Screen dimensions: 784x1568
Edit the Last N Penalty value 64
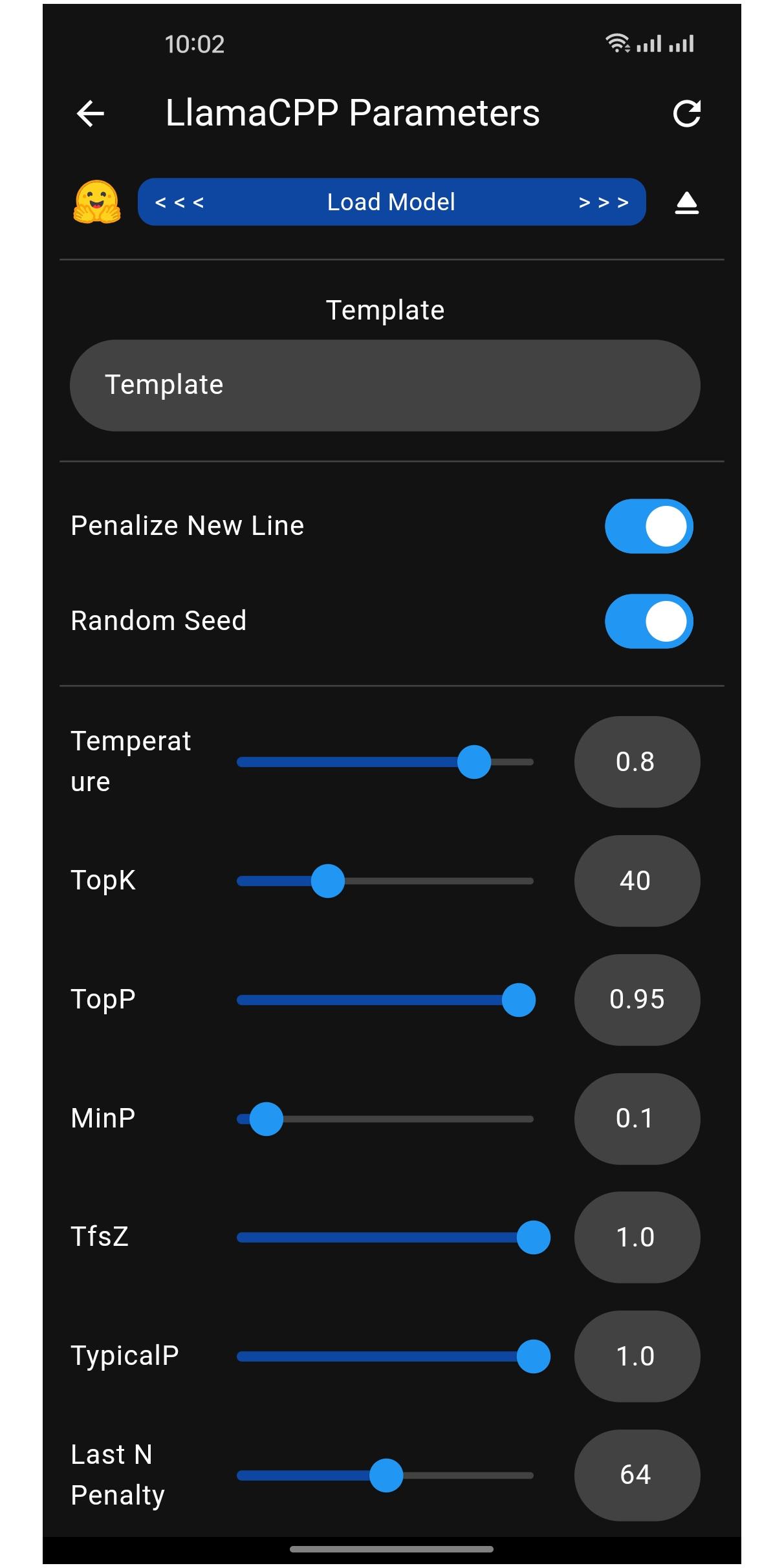pyautogui.click(x=637, y=1475)
